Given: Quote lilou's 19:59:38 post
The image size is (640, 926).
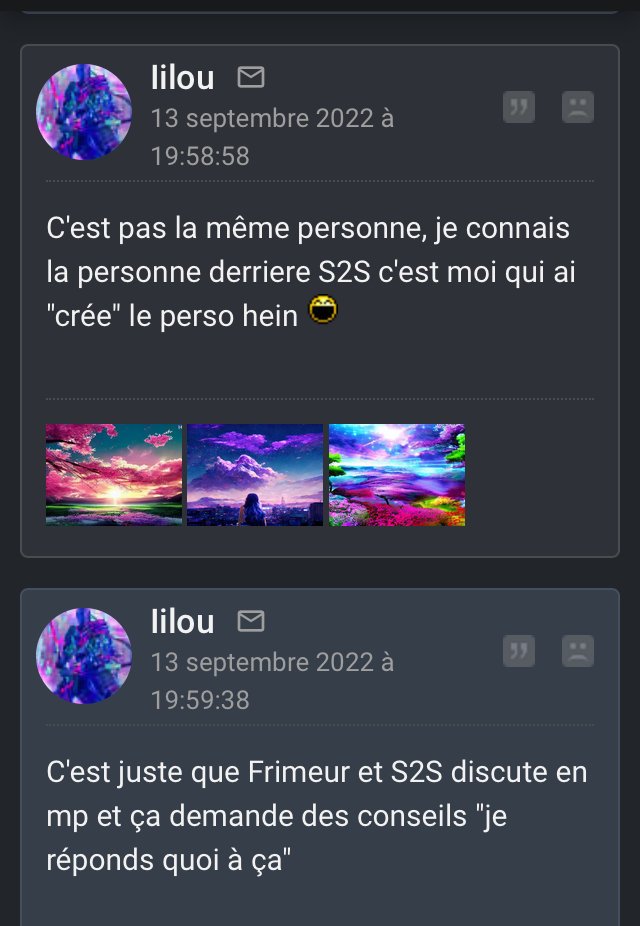Looking at the screenshot, I should (518, 651).
